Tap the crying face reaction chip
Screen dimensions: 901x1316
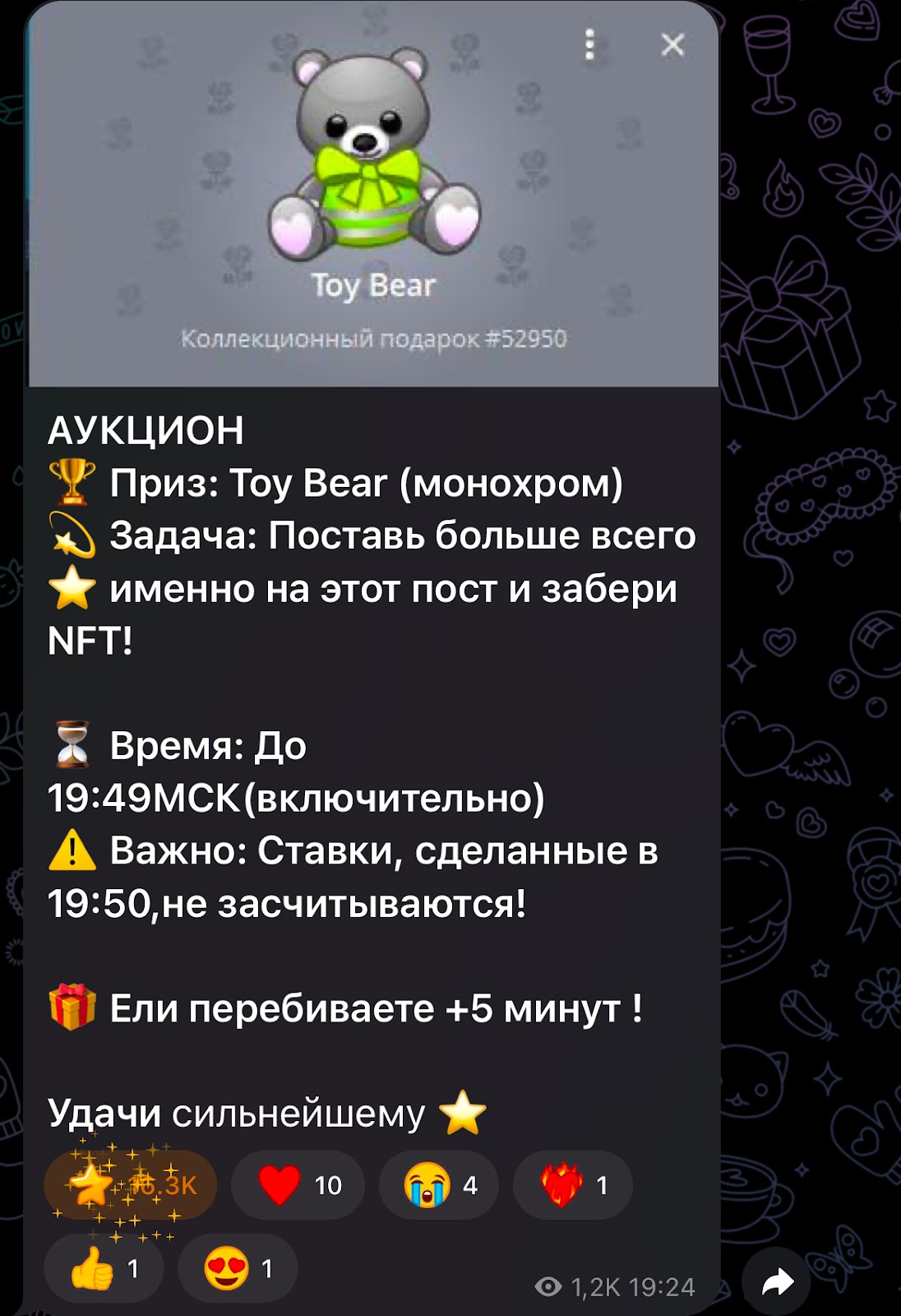[438, 1185]
